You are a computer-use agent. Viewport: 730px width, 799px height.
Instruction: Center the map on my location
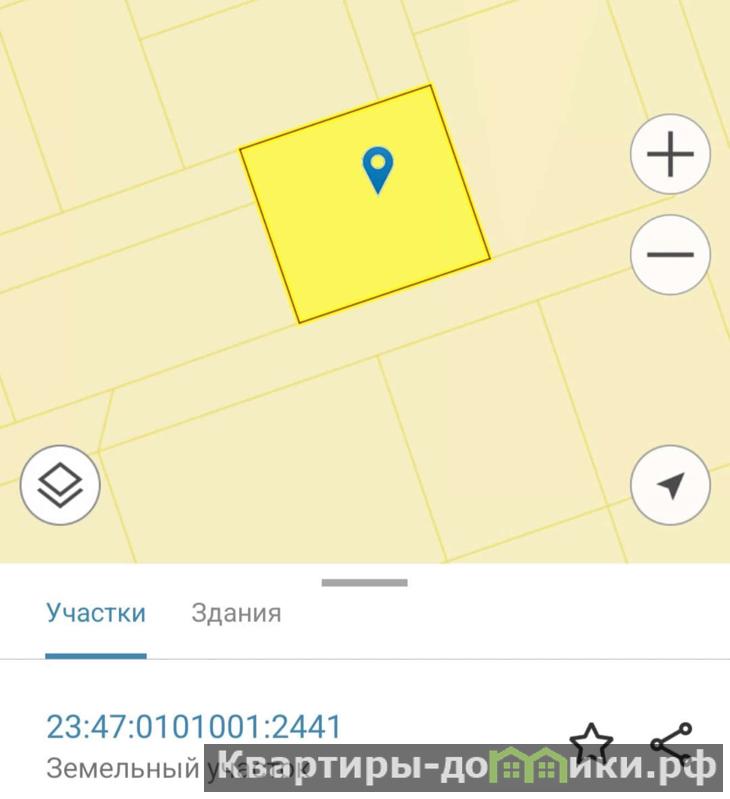tap(670, 485)
